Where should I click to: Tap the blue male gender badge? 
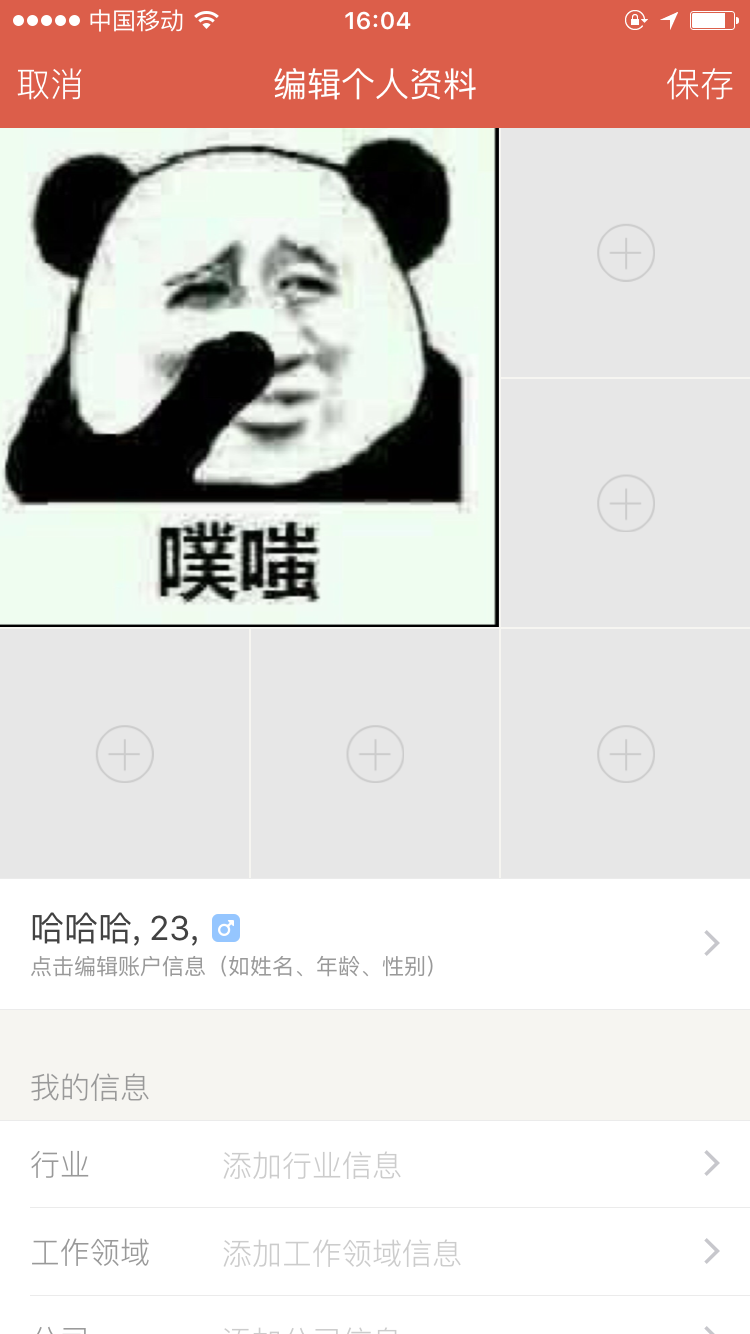point(225,928)
